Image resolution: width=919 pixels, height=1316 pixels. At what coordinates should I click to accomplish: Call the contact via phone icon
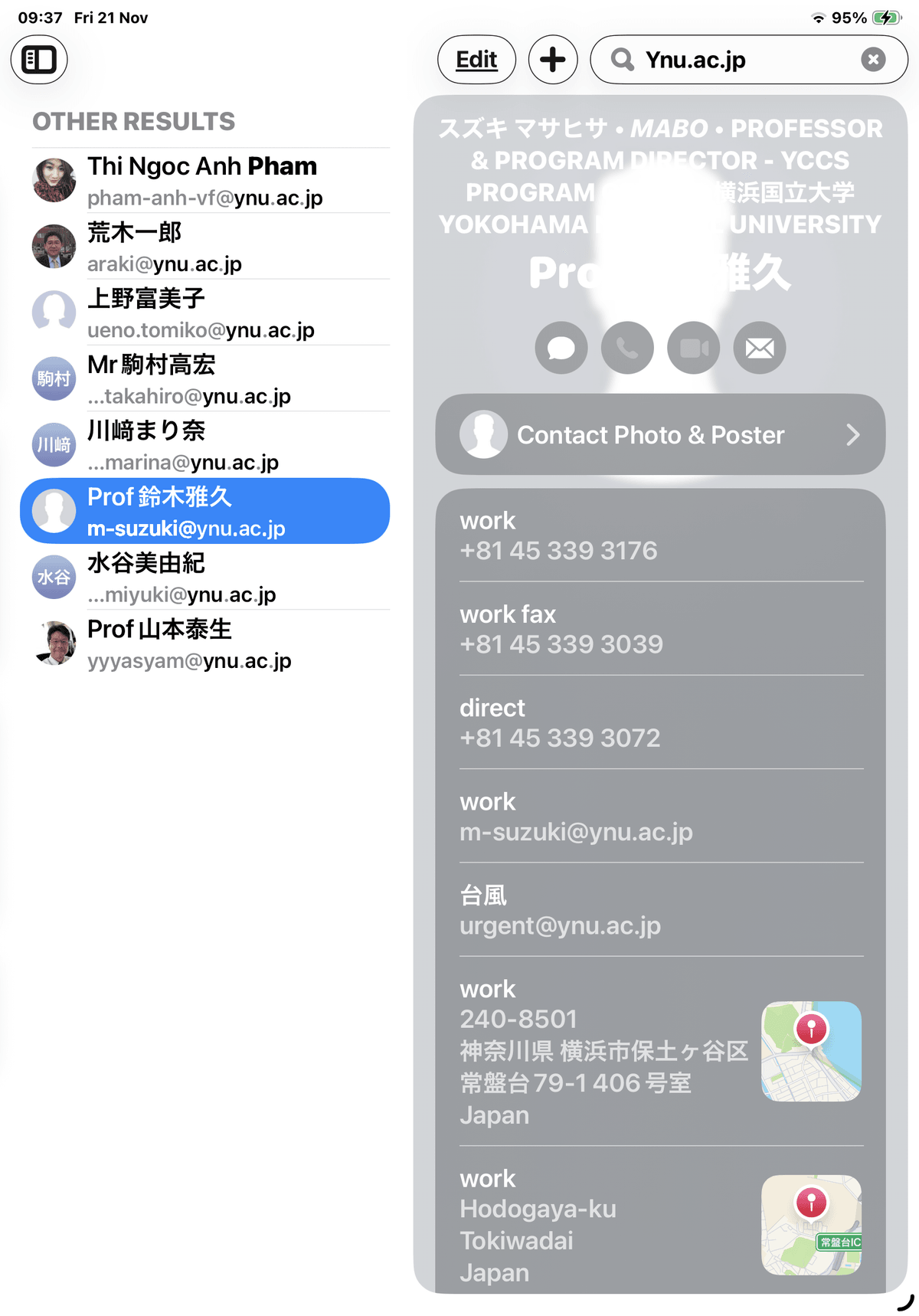[x=627, y=348]
